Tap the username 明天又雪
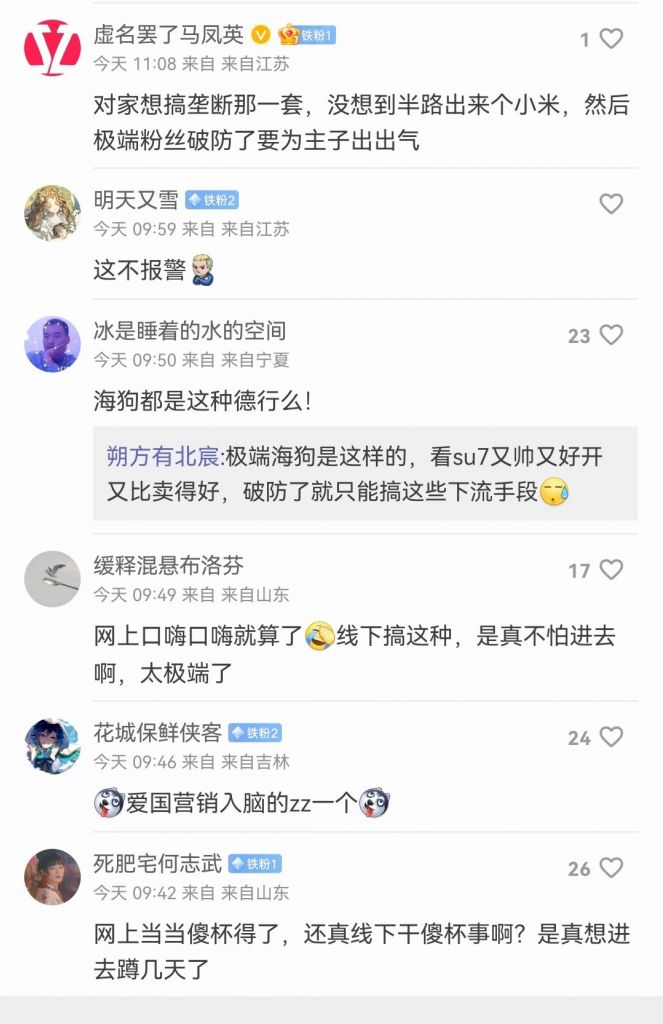 [x=136, y=199]
